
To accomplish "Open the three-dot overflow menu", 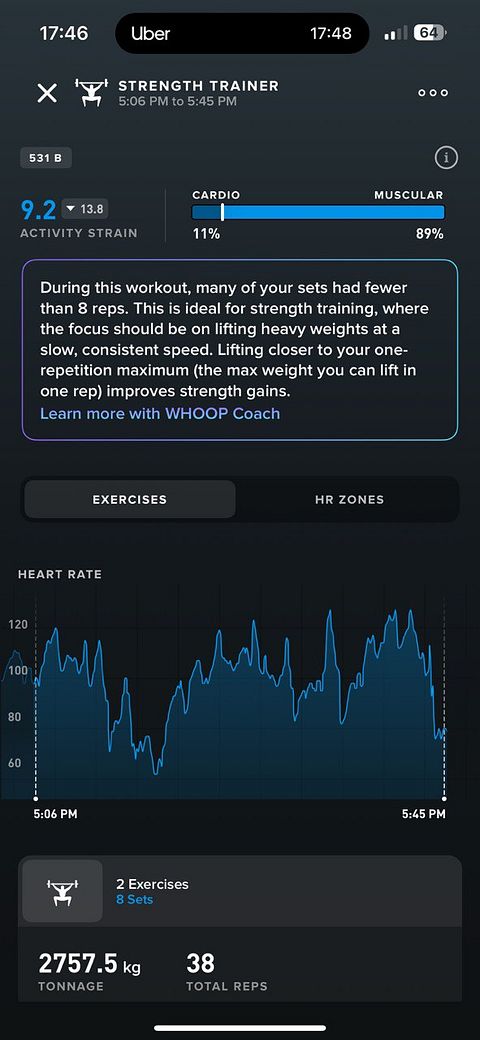I will click(x=433, y=93).
